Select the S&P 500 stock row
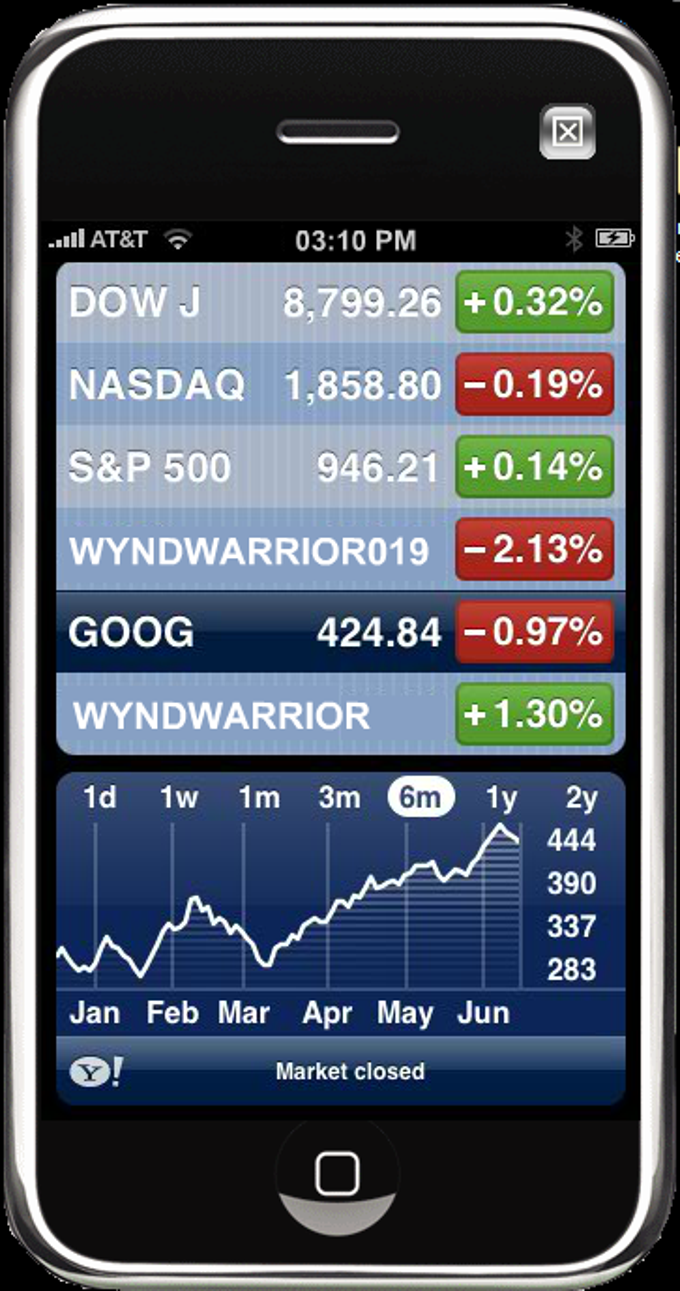 255,467
